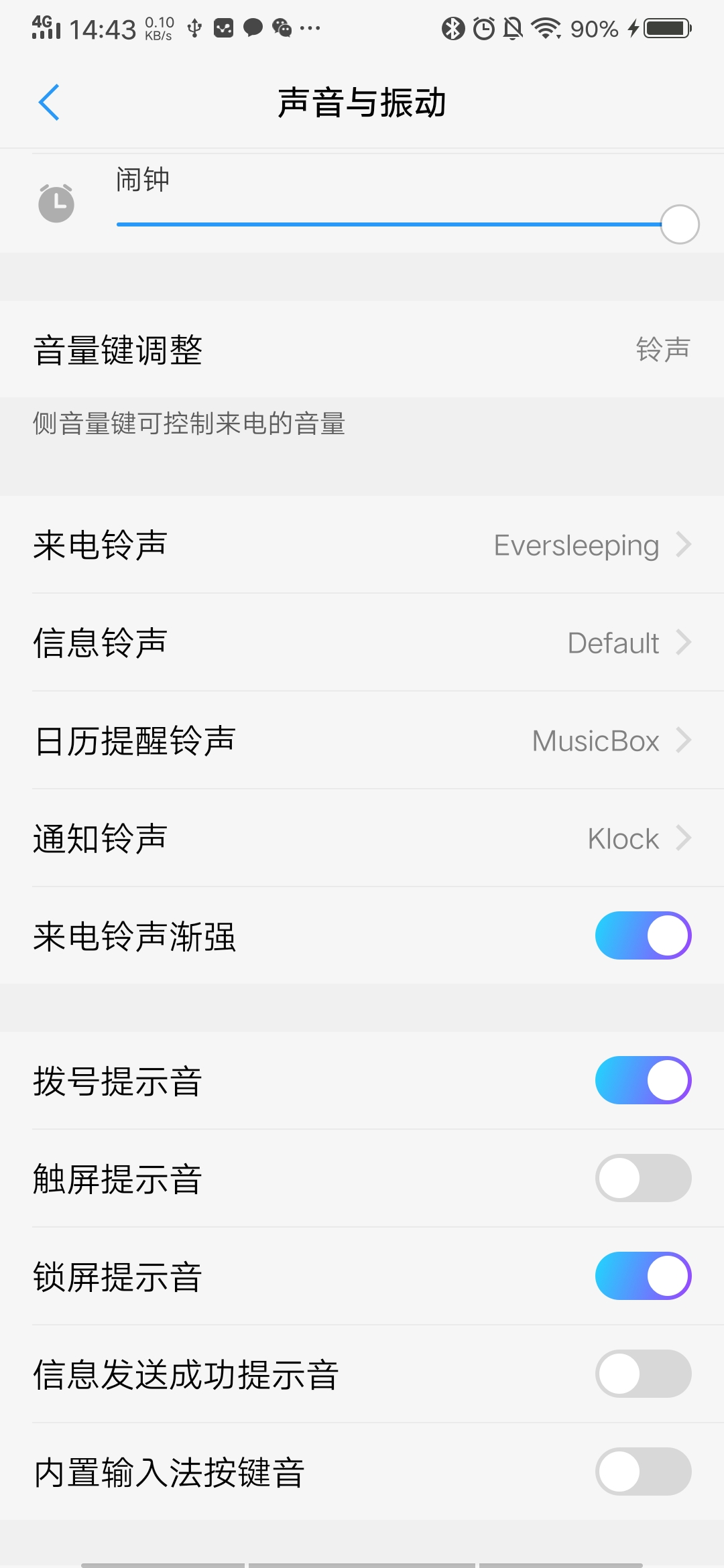Screen dimensions: 724x1568
Task: Disable 拨号提示音 dial tone
Action: pyautogui.click(x=643, y=1080)
